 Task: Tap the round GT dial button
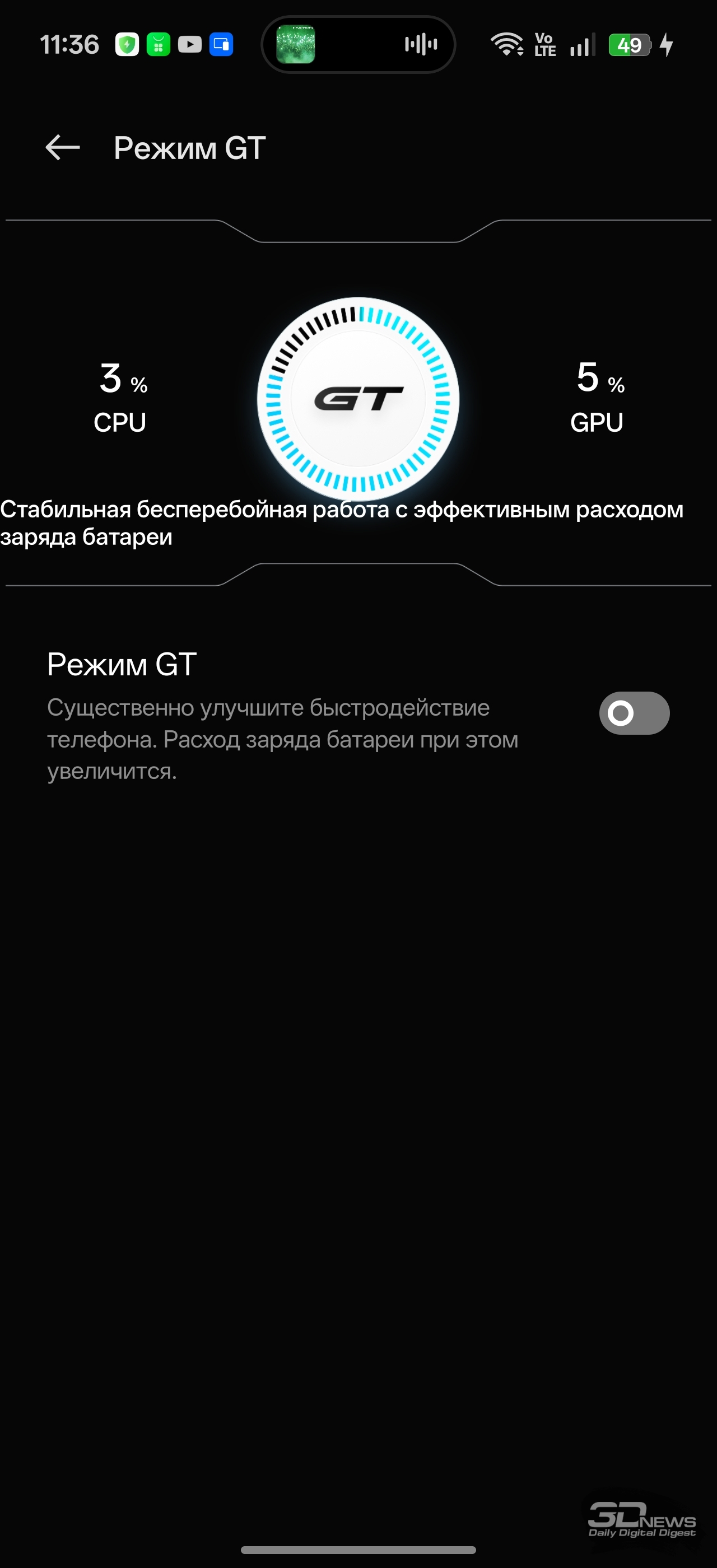point(358,399)
